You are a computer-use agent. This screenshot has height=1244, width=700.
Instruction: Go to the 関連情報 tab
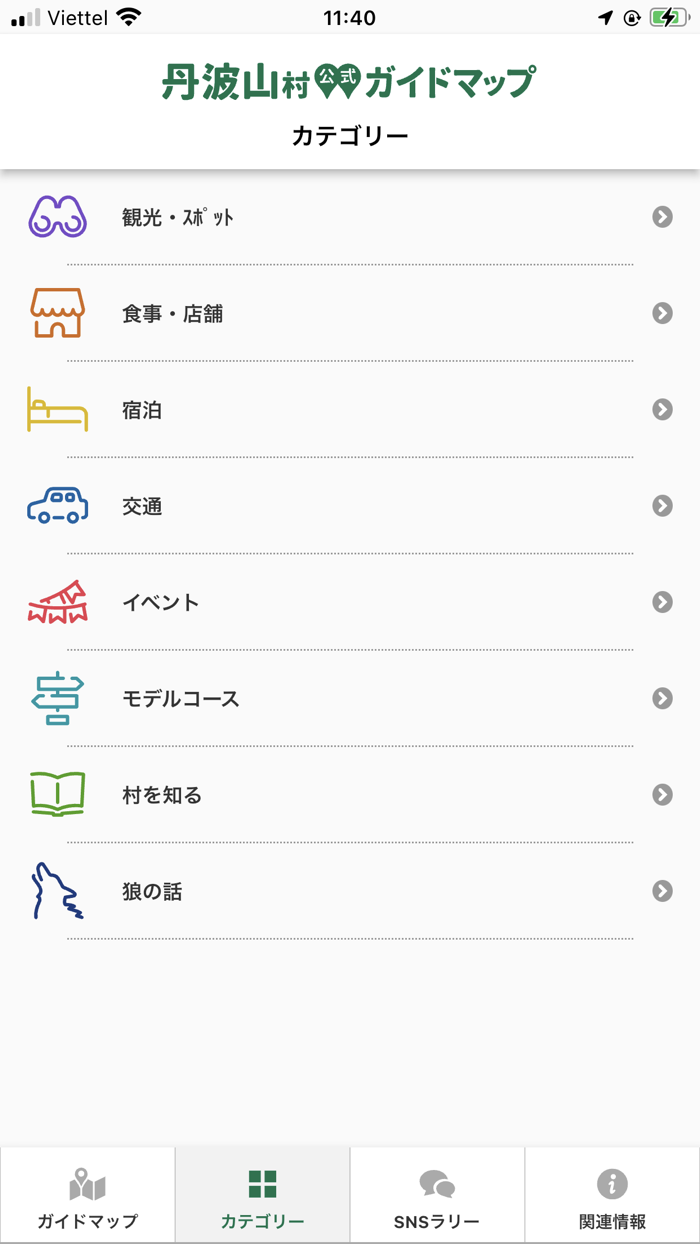click(x=612, y=1196)
